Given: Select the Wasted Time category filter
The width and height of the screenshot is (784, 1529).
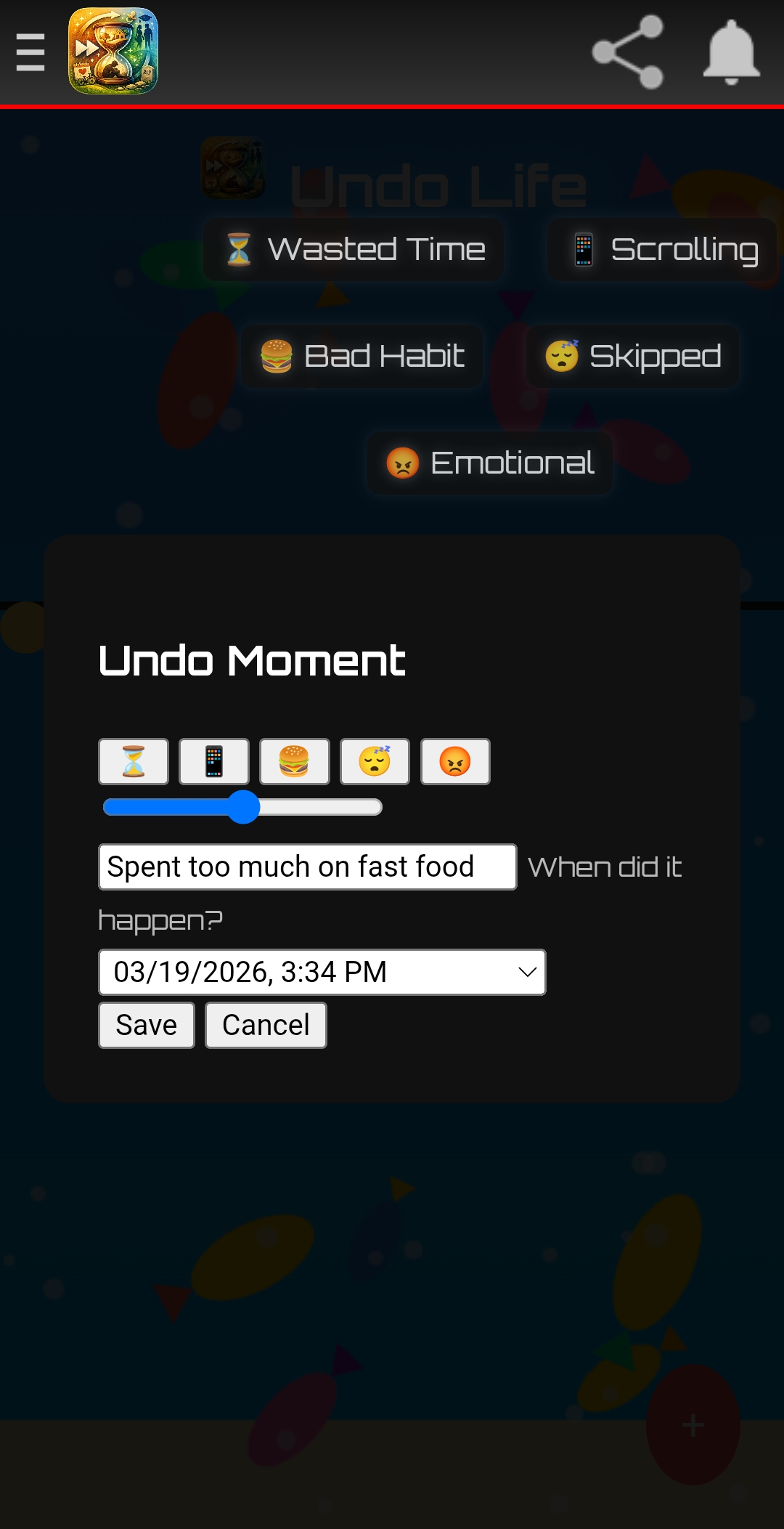Looking at the screenshot, I should point(353,248).
